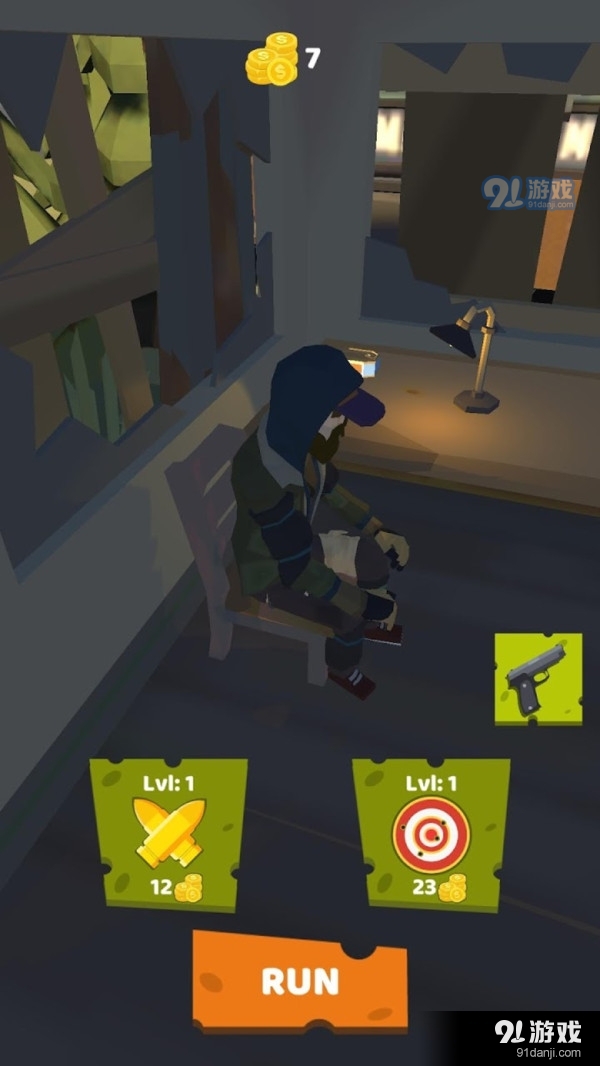Upgrade ammo for 12 coins
The width and height of the screenshot is (600, 1066).
(x=168, y=833)
